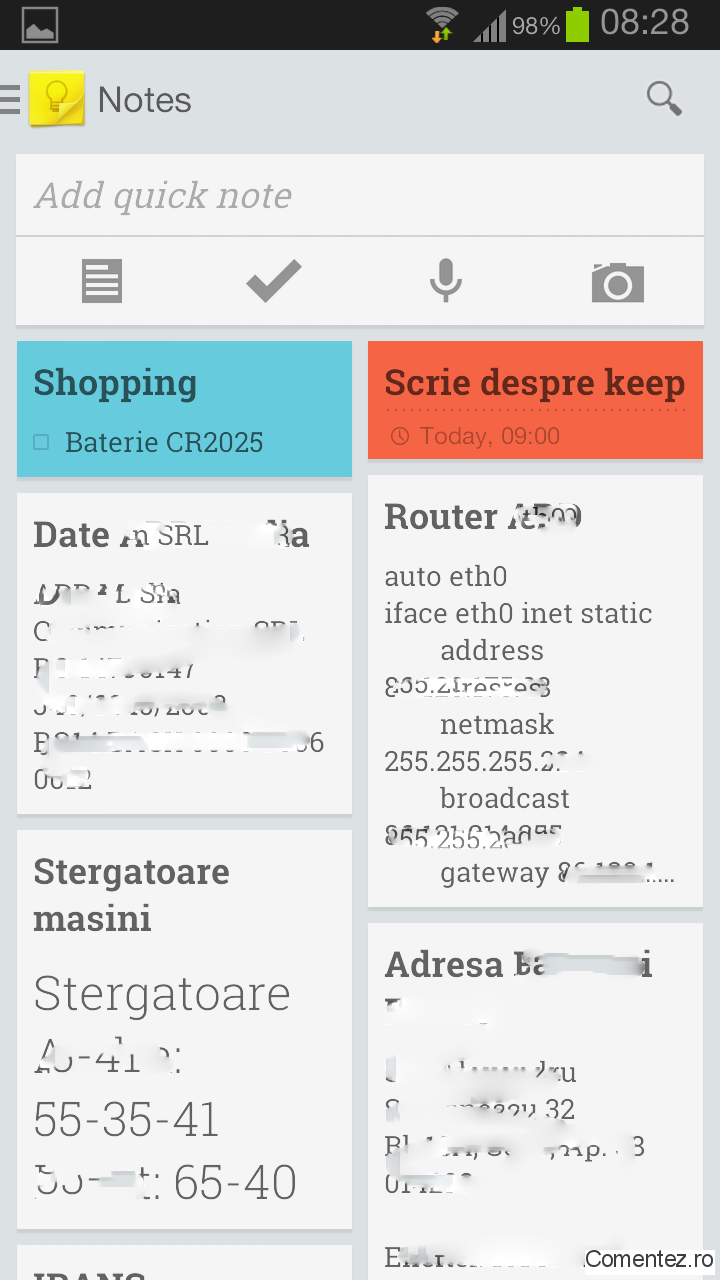Add a photo note with camera
Image resolution: width=720 pixels, height=1280 pixels.
pyautogui.click(x=618, y=282)
